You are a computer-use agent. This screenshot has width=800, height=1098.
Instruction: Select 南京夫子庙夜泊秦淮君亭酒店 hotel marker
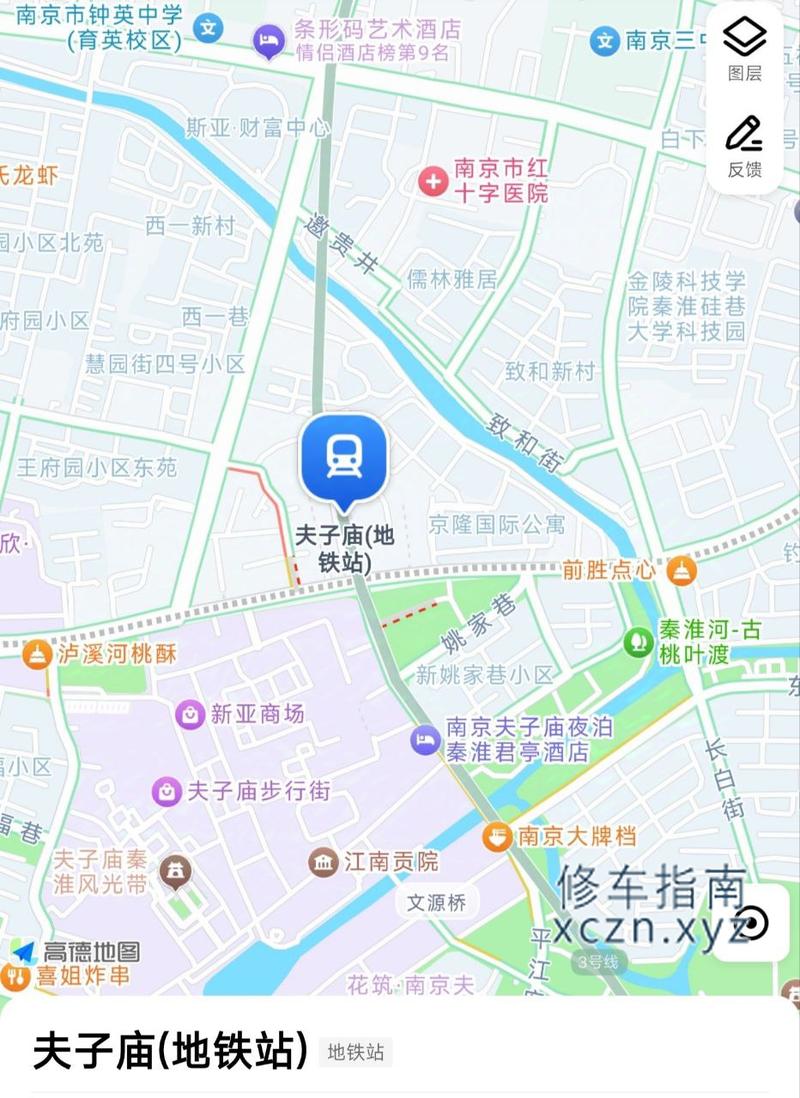click(x=425, y=740)
